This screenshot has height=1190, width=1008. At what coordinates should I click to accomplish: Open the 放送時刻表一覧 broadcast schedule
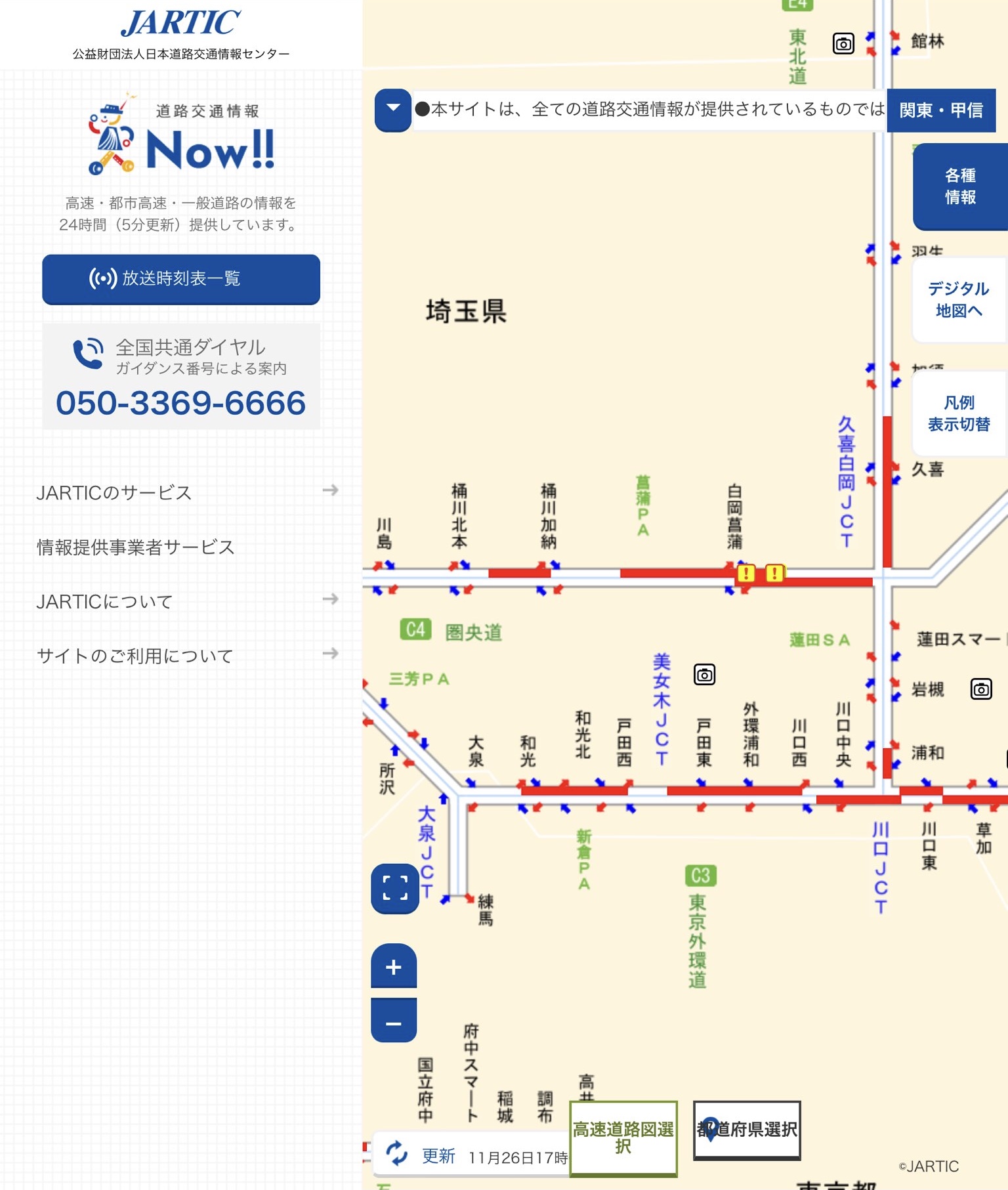coord(181,279)
